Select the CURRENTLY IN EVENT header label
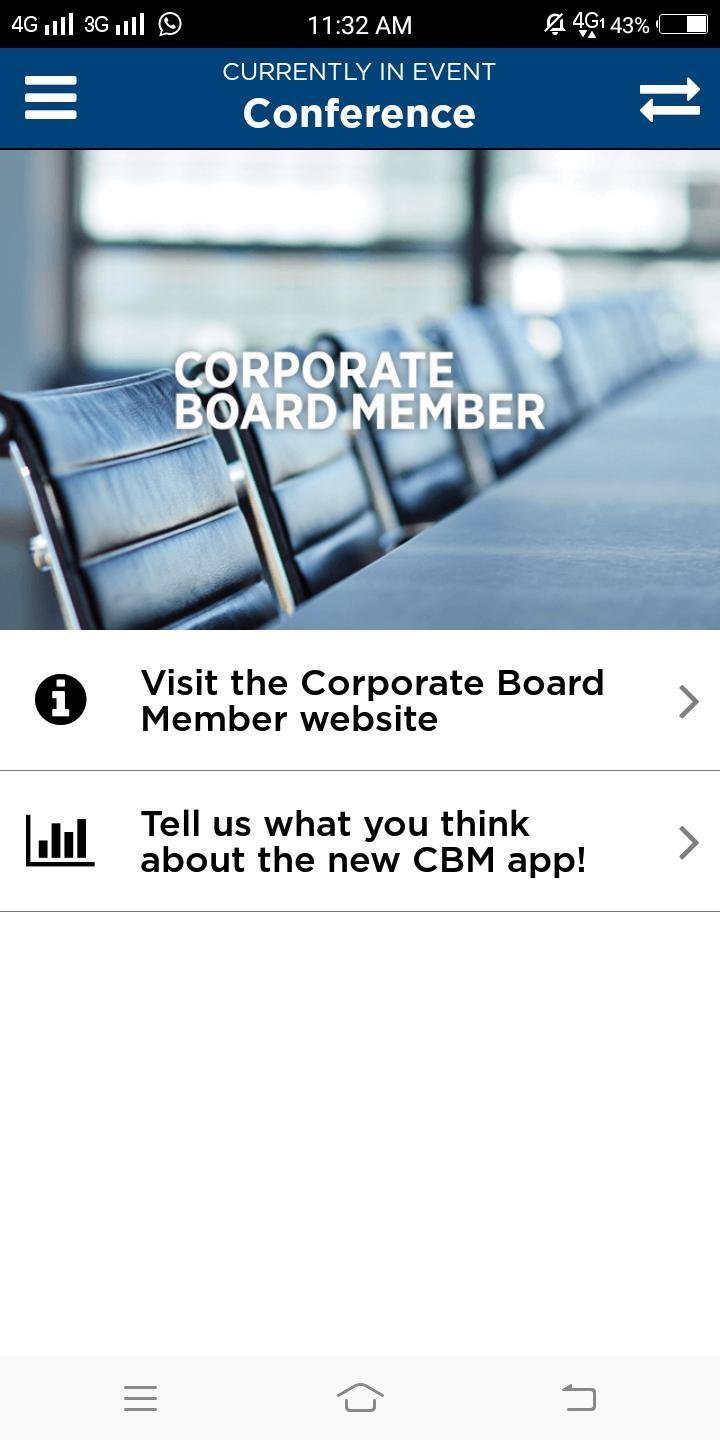Screen dimensions: 720x1440 tap(358, 71)
